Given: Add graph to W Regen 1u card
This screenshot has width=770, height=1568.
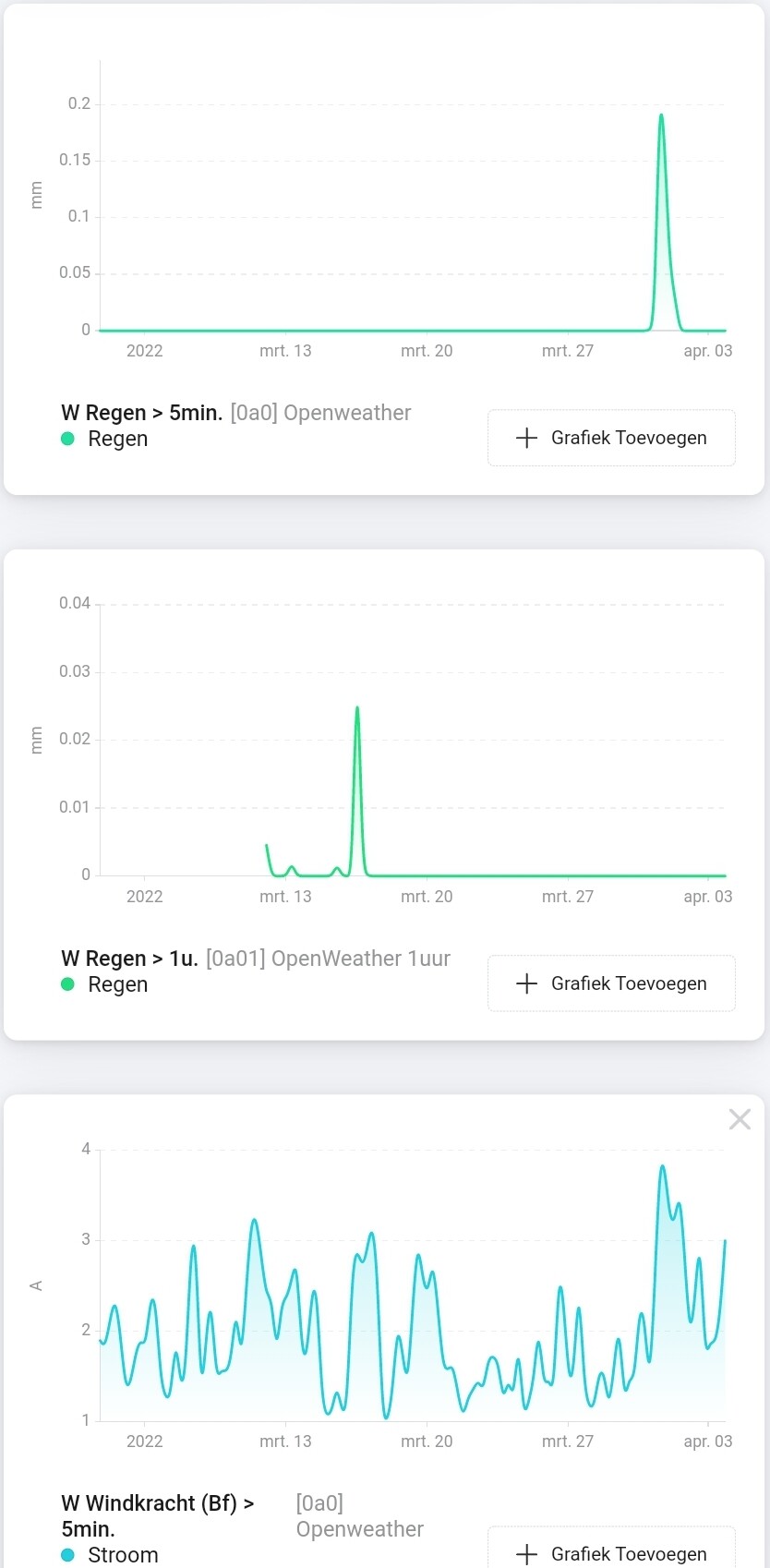Looking at the screenshot, I should pyautogui.click(x=611, y=983).
